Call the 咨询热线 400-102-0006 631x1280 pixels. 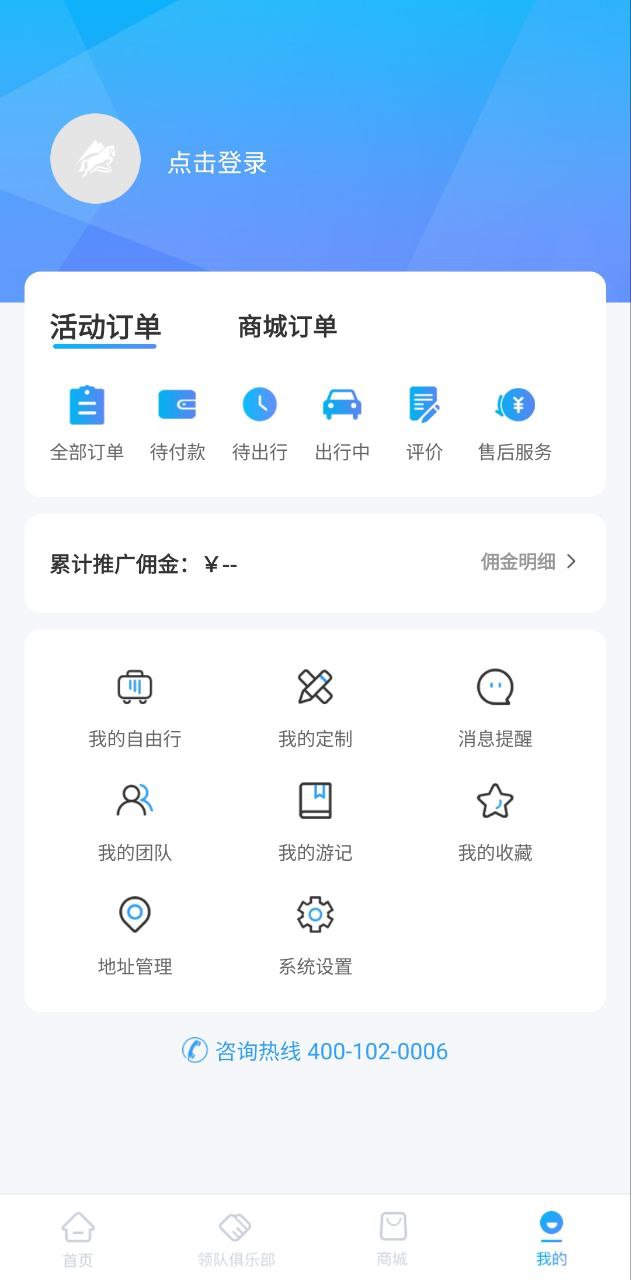point(315,1051)
